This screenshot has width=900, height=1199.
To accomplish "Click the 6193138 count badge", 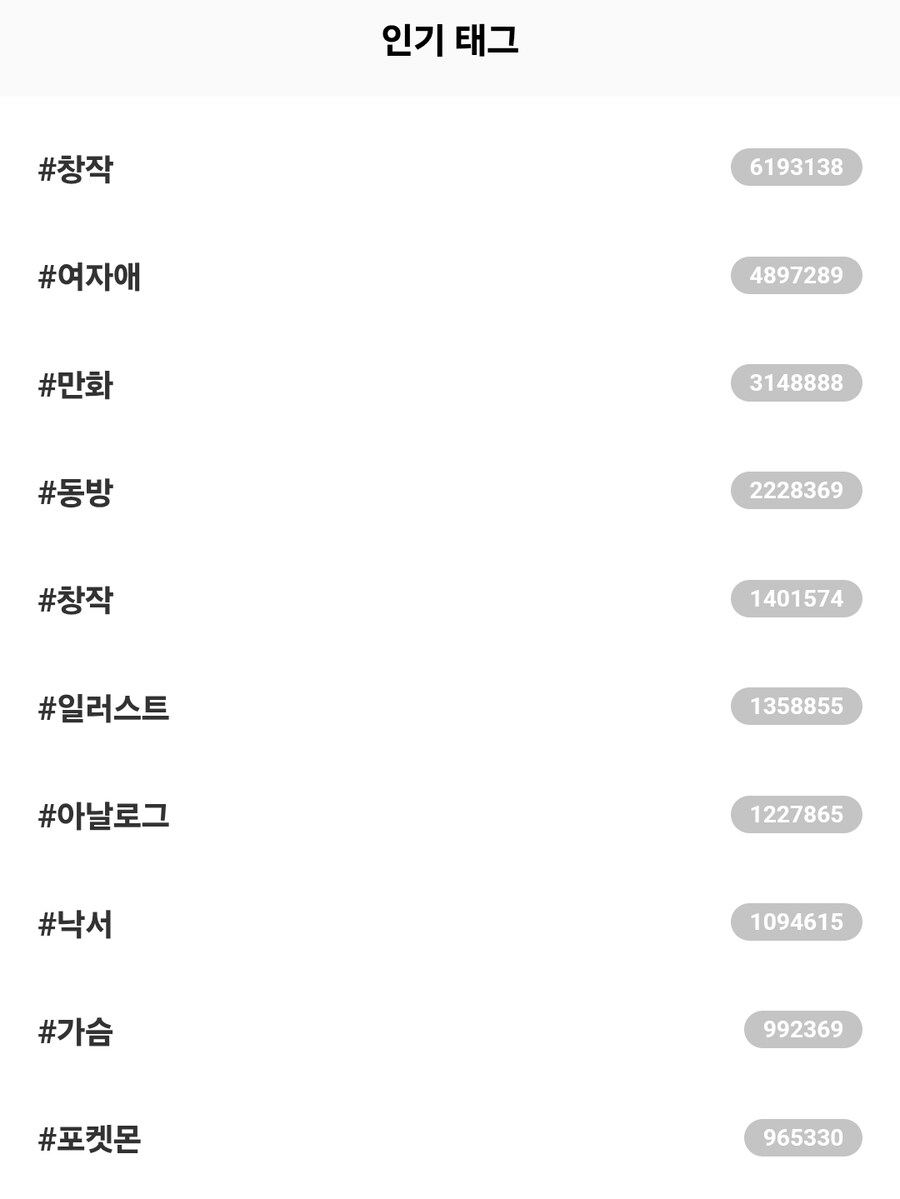I will click(x=797, y=168).
